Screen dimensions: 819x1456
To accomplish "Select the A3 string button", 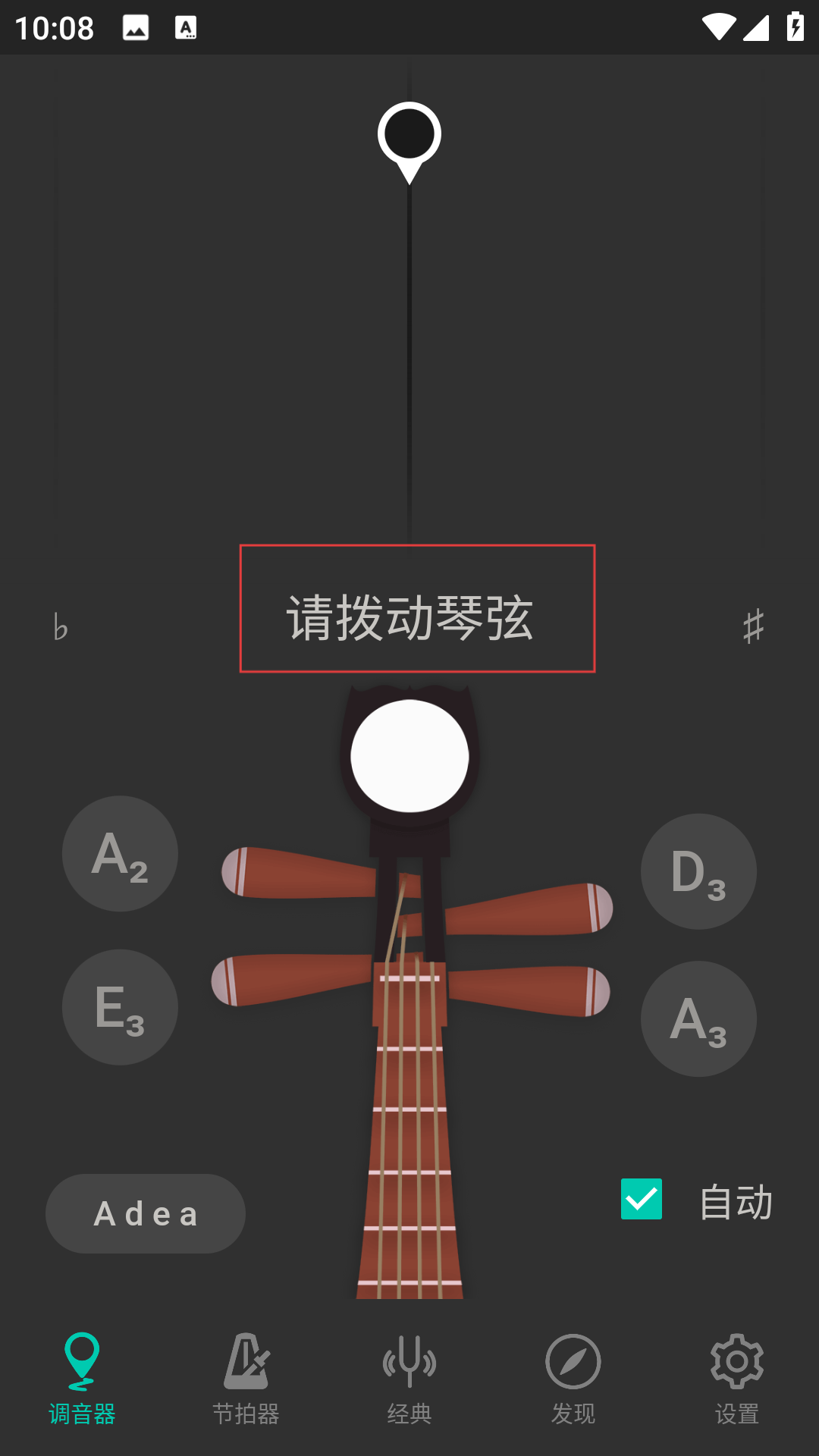I will 698,1018.
